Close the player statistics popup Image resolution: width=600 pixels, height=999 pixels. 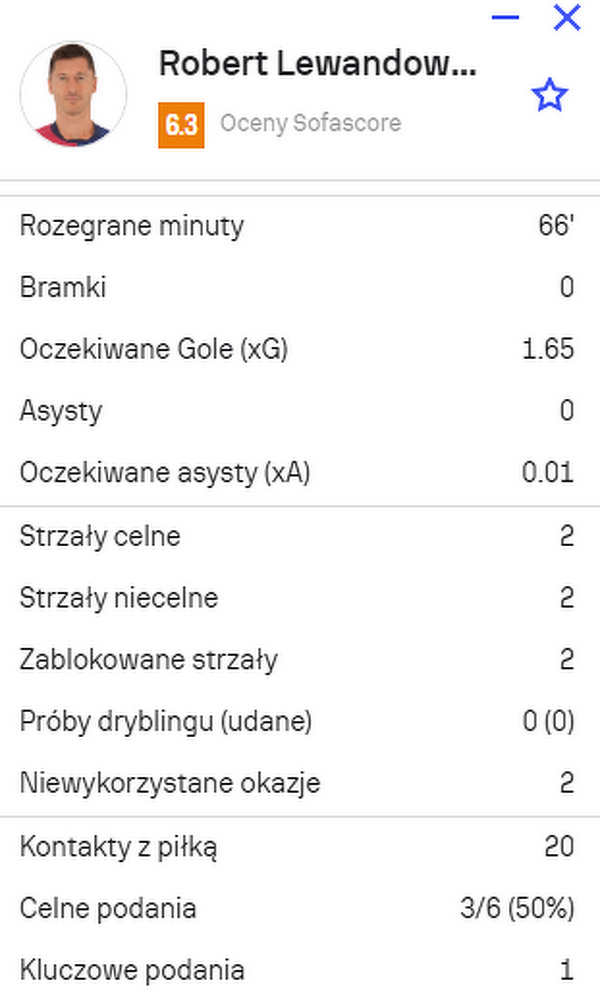click(567, 18)
